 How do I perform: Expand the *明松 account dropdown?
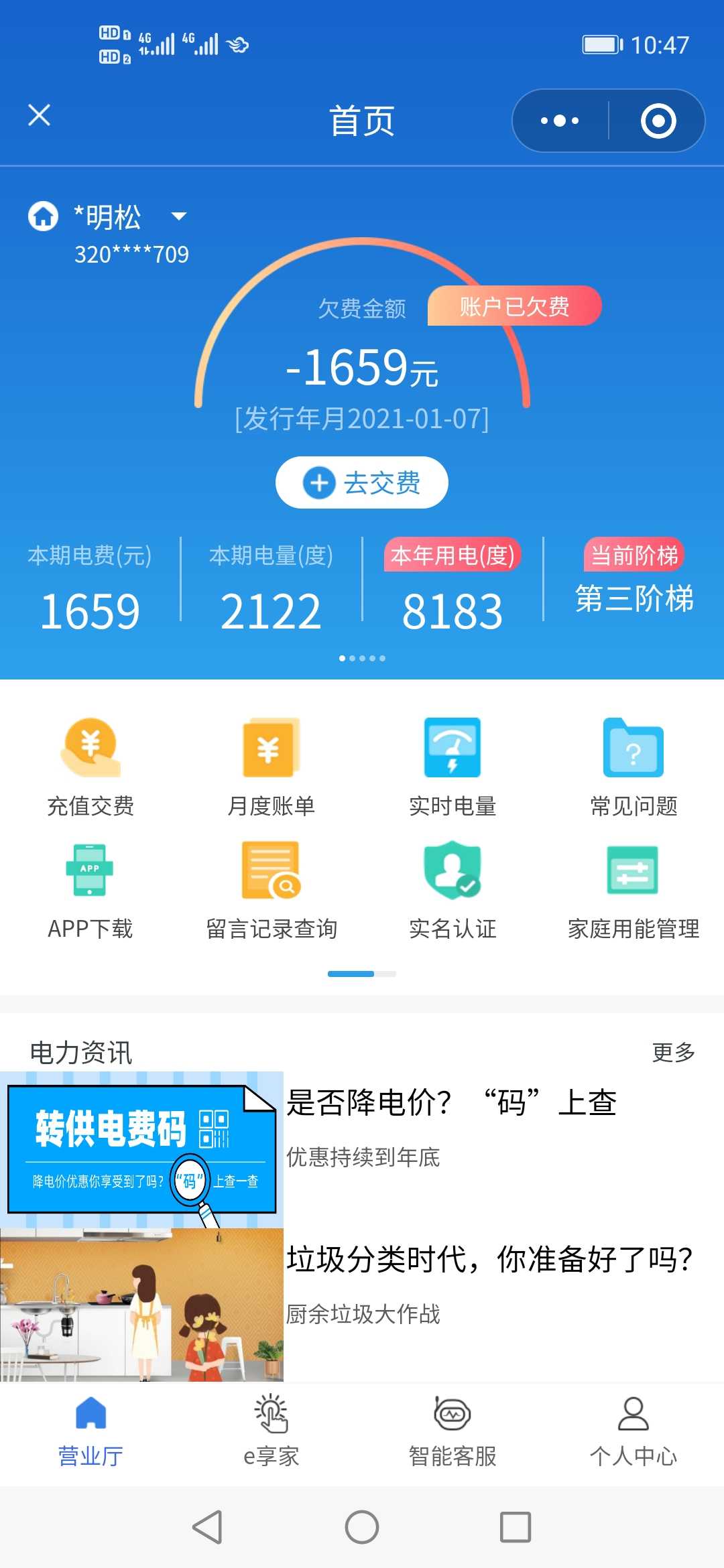(x=178, y=216)
